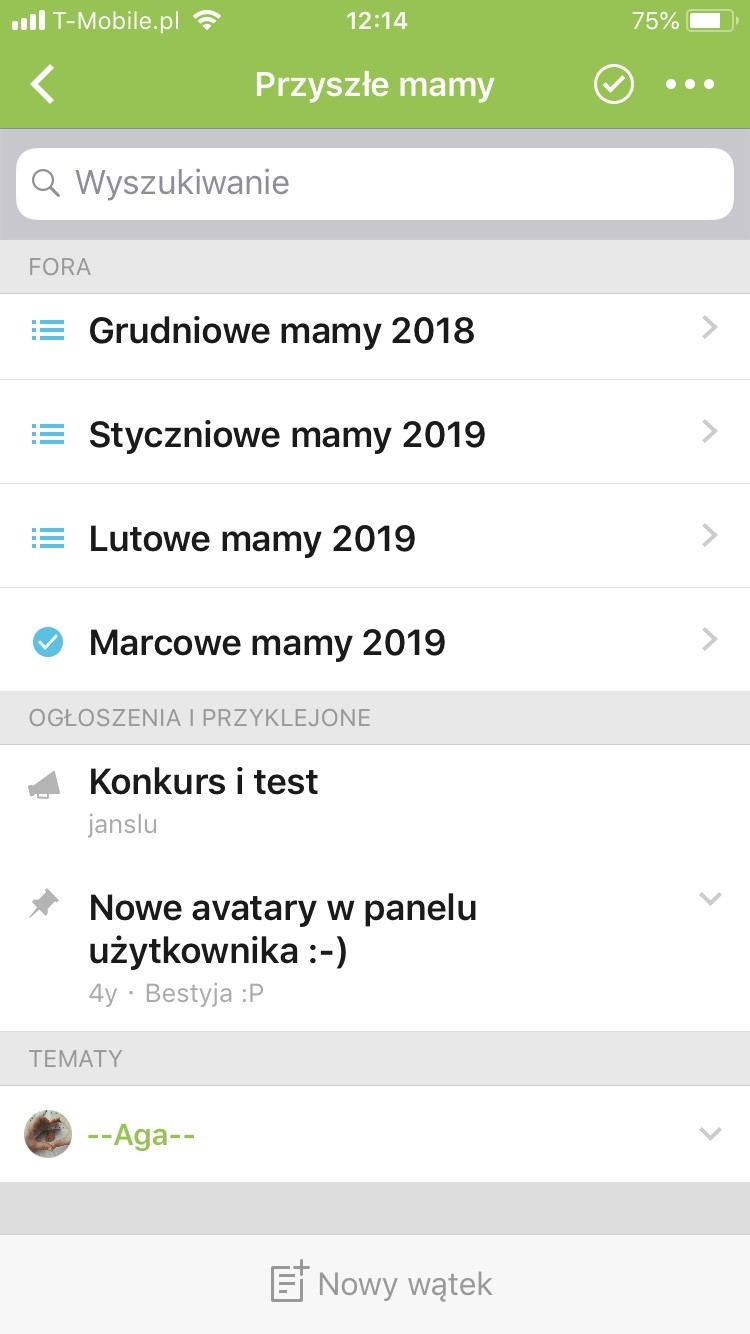Viewport: 750px width, 1334px height.
Task: Open Styczniowe mamy 2019 forum
Action: click(x=287, y=435)
